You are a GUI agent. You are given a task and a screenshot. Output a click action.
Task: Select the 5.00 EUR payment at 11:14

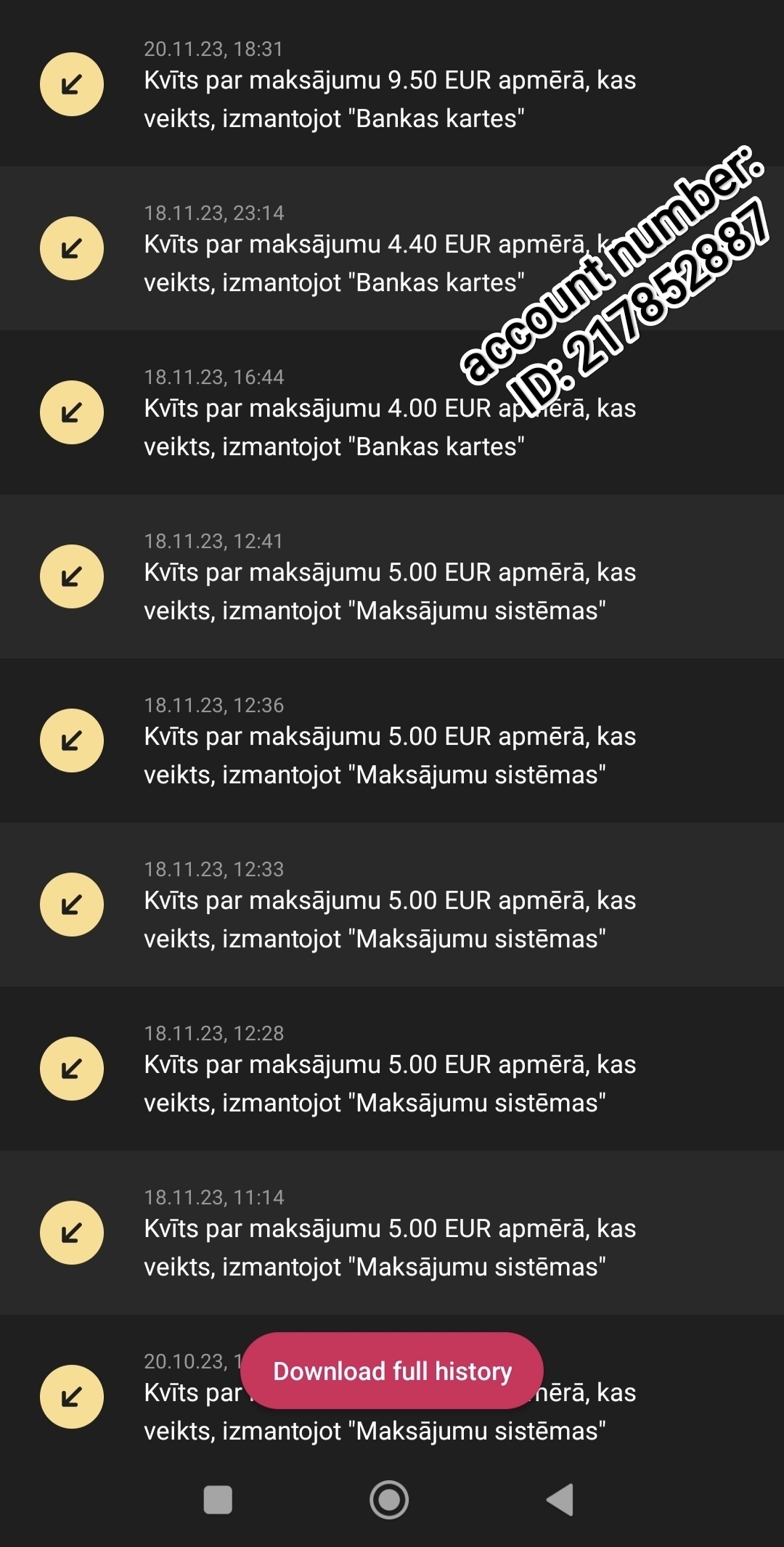390,1248
